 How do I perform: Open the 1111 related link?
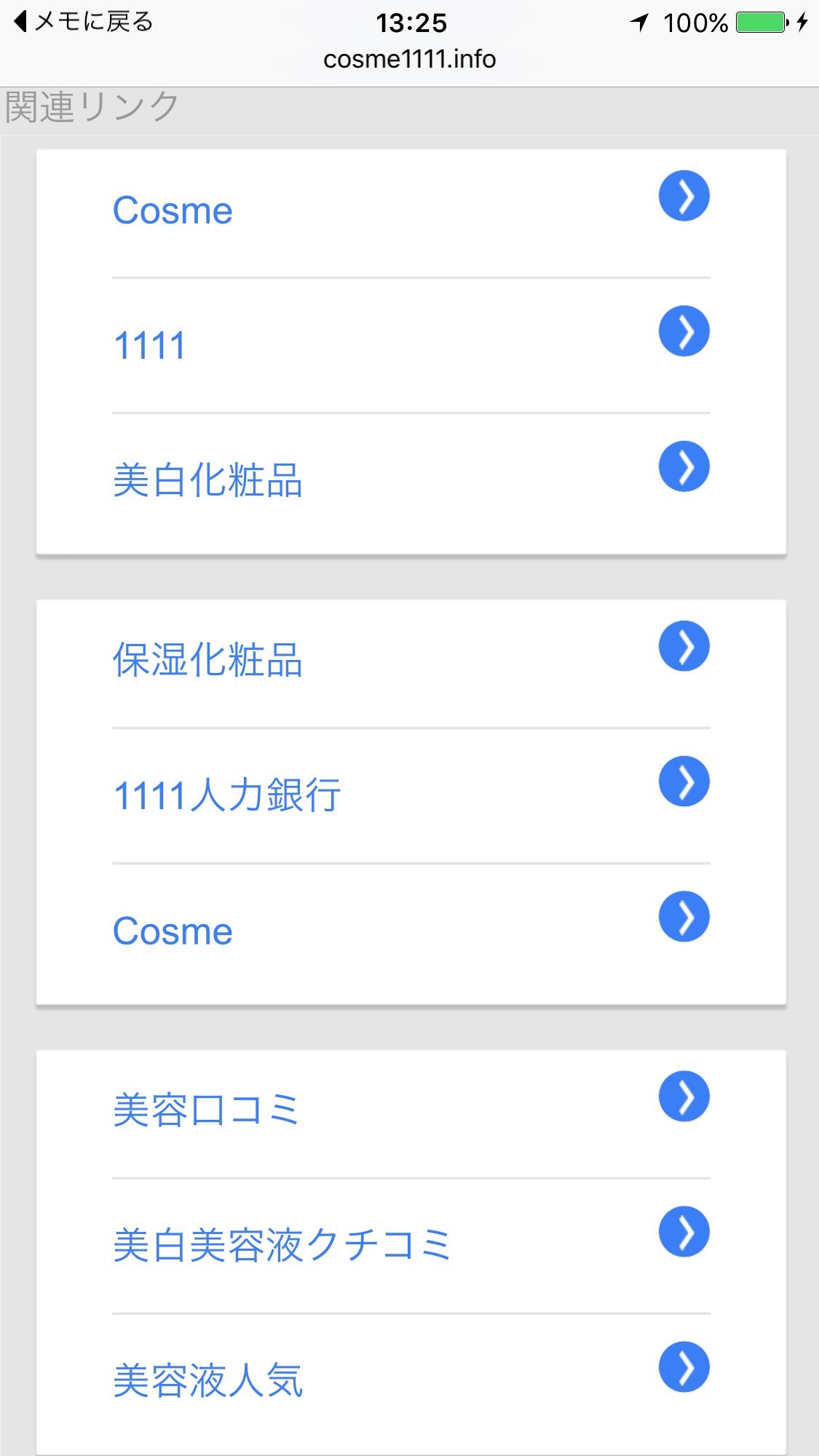pyautogui.click(x=411, y=346)
